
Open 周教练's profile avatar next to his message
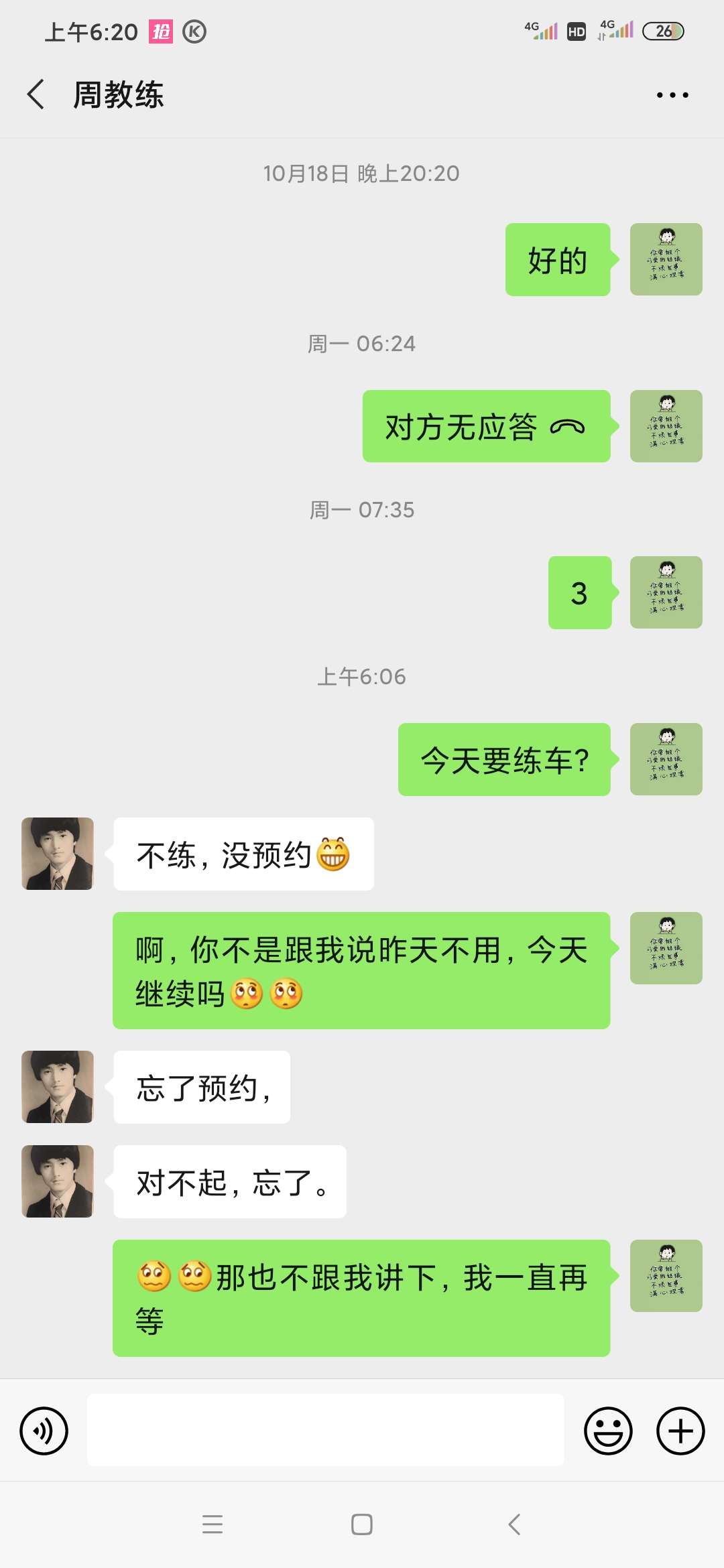point(57,854)
